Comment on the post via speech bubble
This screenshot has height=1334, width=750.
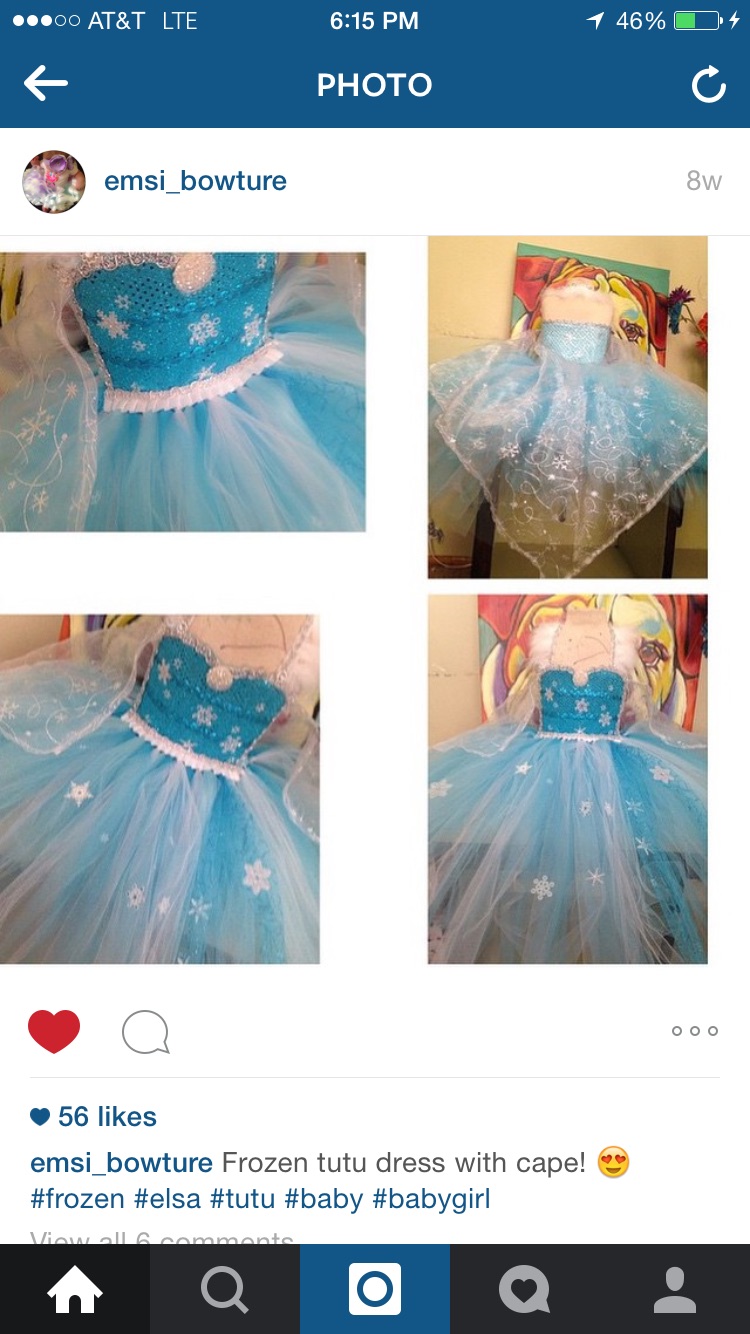tap(145, 1032)
